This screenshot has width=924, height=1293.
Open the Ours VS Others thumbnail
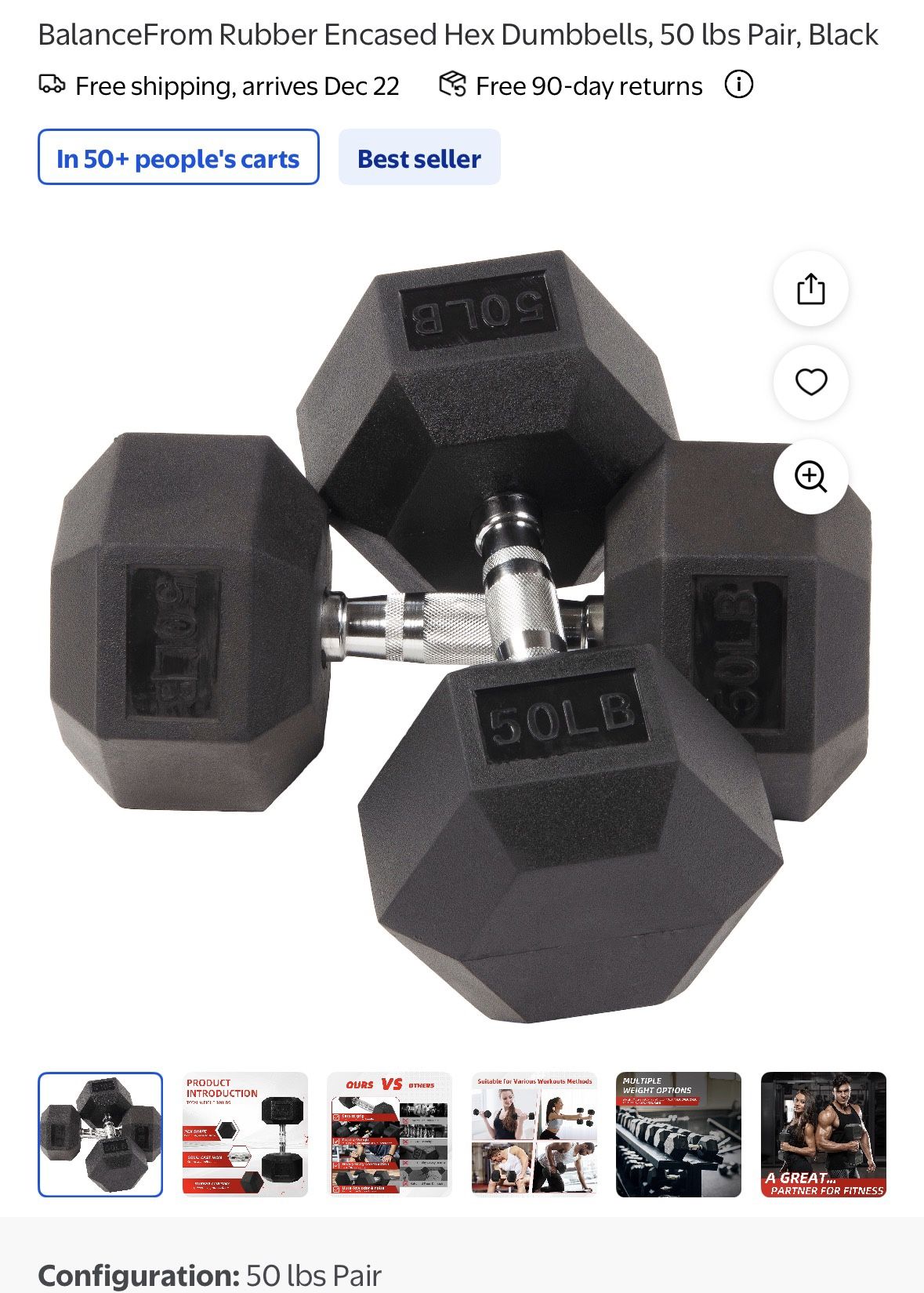(x=390, y=1134)
